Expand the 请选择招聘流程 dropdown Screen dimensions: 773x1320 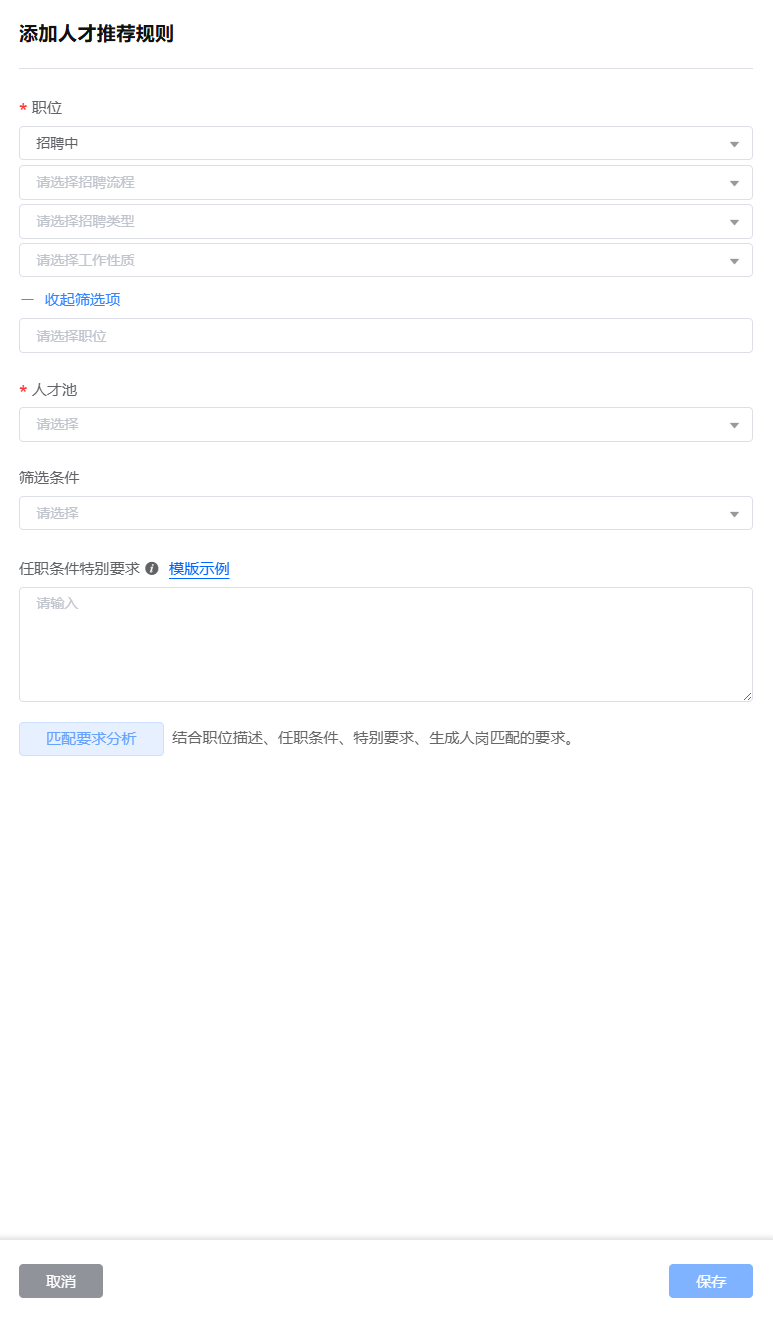385,182
